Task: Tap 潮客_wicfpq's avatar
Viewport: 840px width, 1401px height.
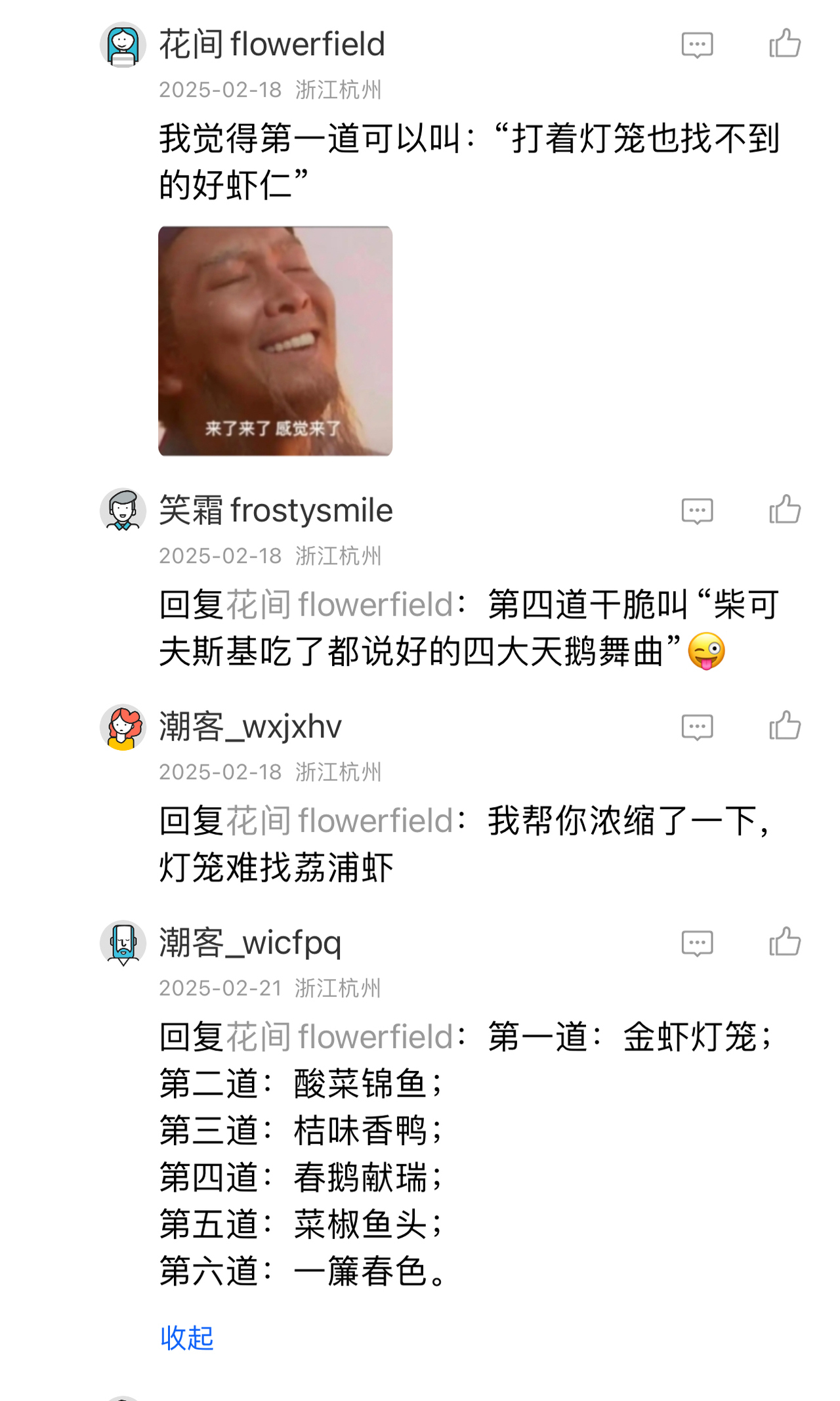Action: click(123, 943)
